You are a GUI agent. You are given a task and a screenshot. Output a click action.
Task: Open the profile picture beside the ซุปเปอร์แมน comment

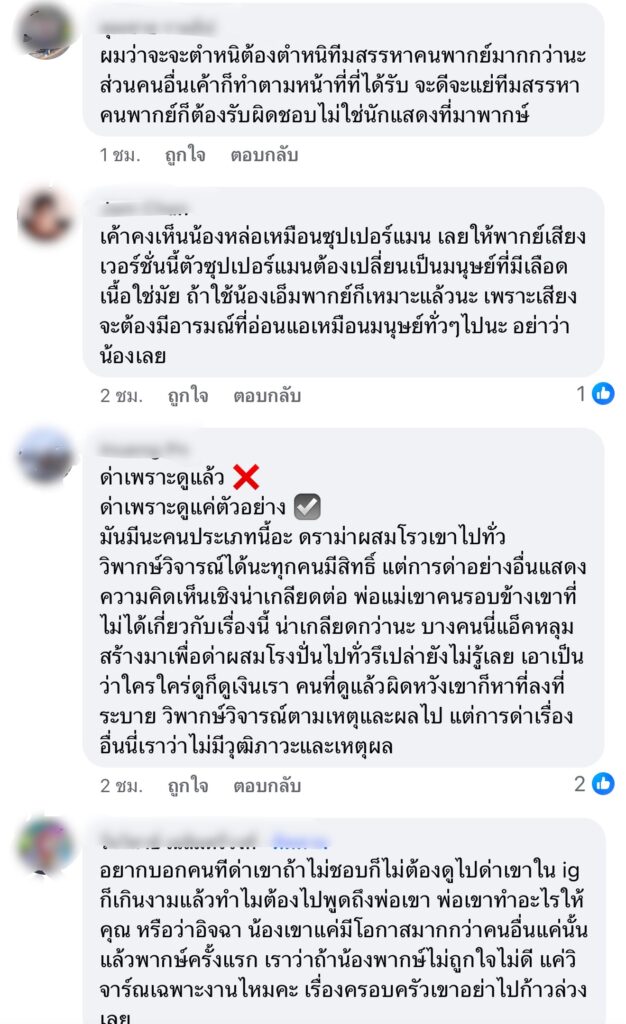coord(45,214)
